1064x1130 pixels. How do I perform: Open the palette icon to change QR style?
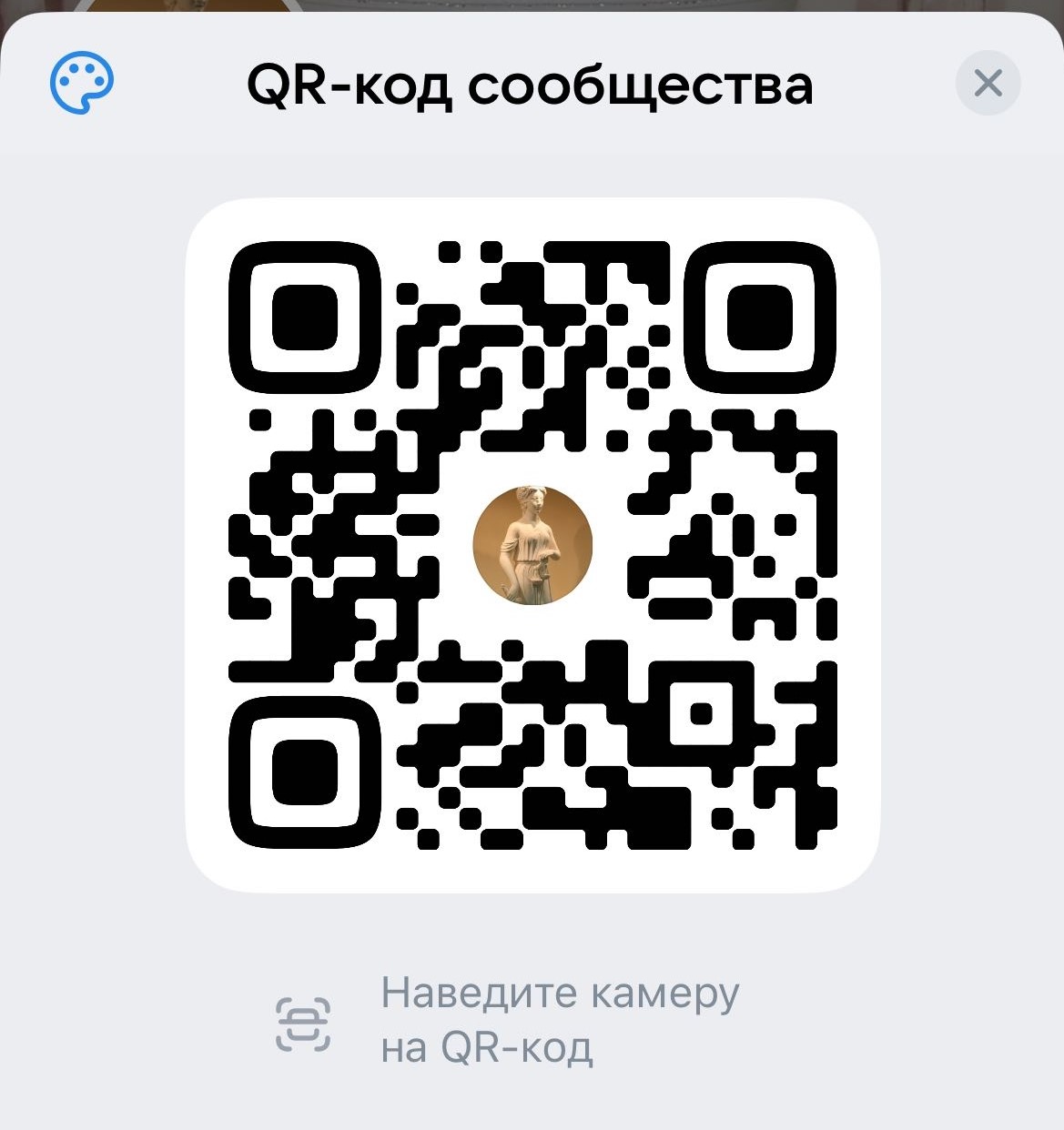81,84
